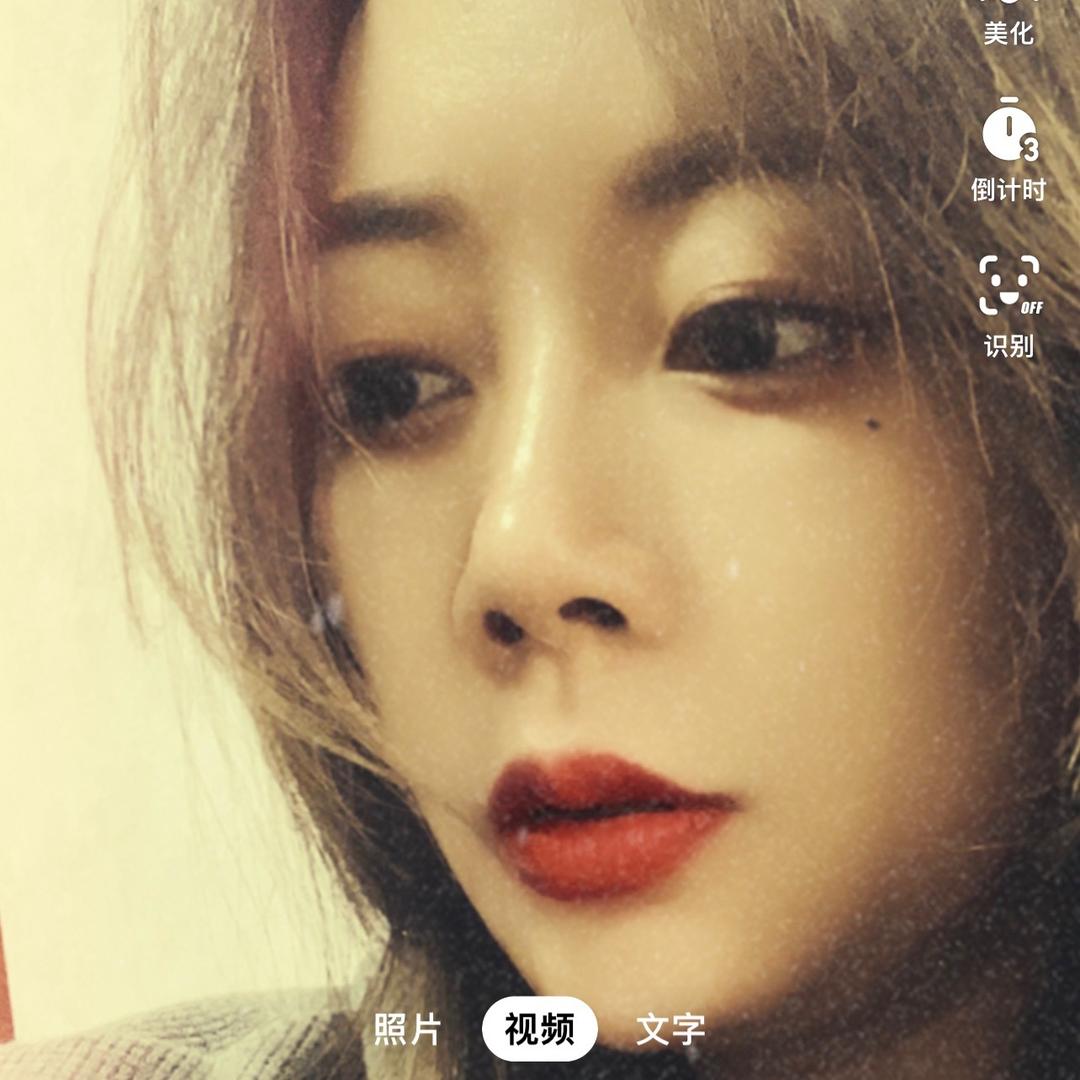Switch to 照片 photo mode
The height and width of the screenshot is (1080, 1080).
click(407, 1029)
